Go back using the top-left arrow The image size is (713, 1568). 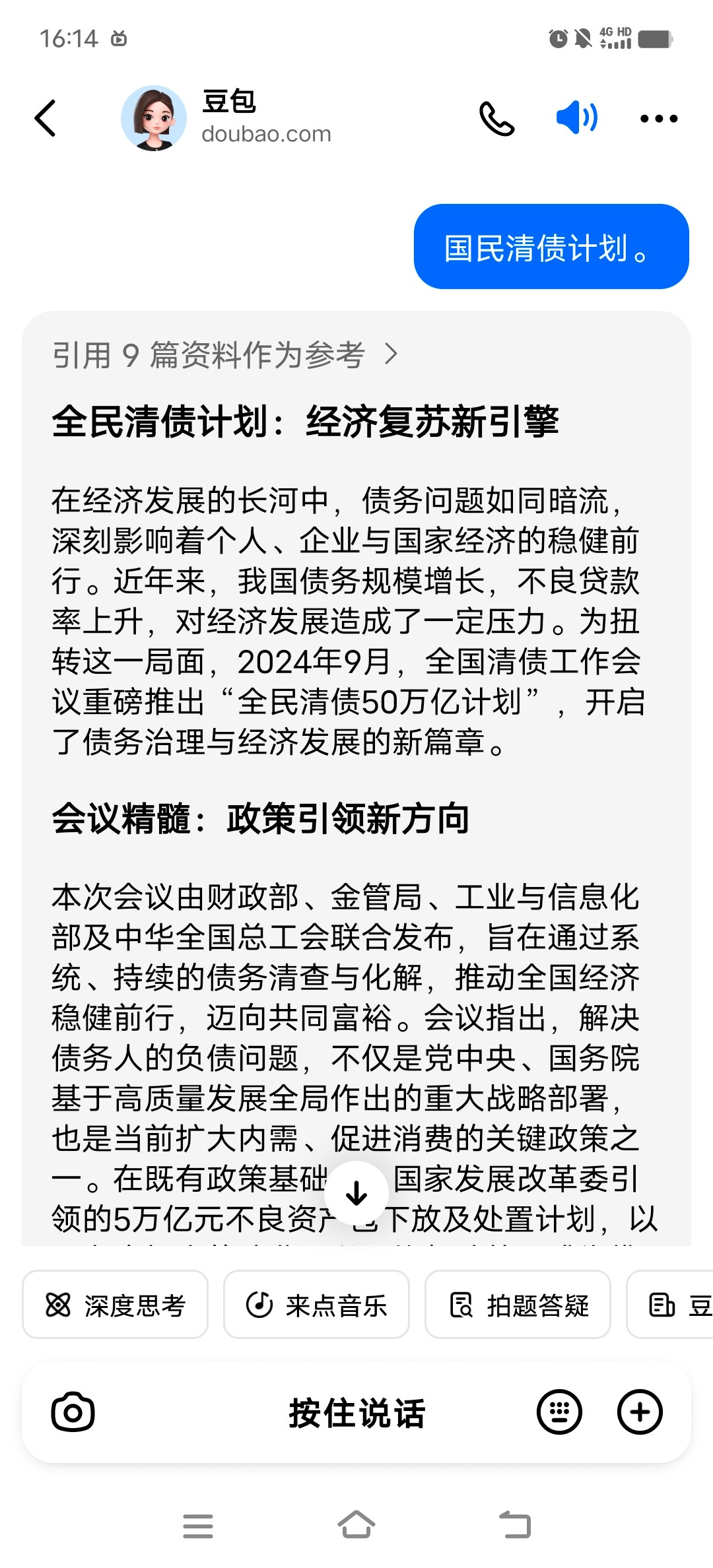tap(46, 119)
